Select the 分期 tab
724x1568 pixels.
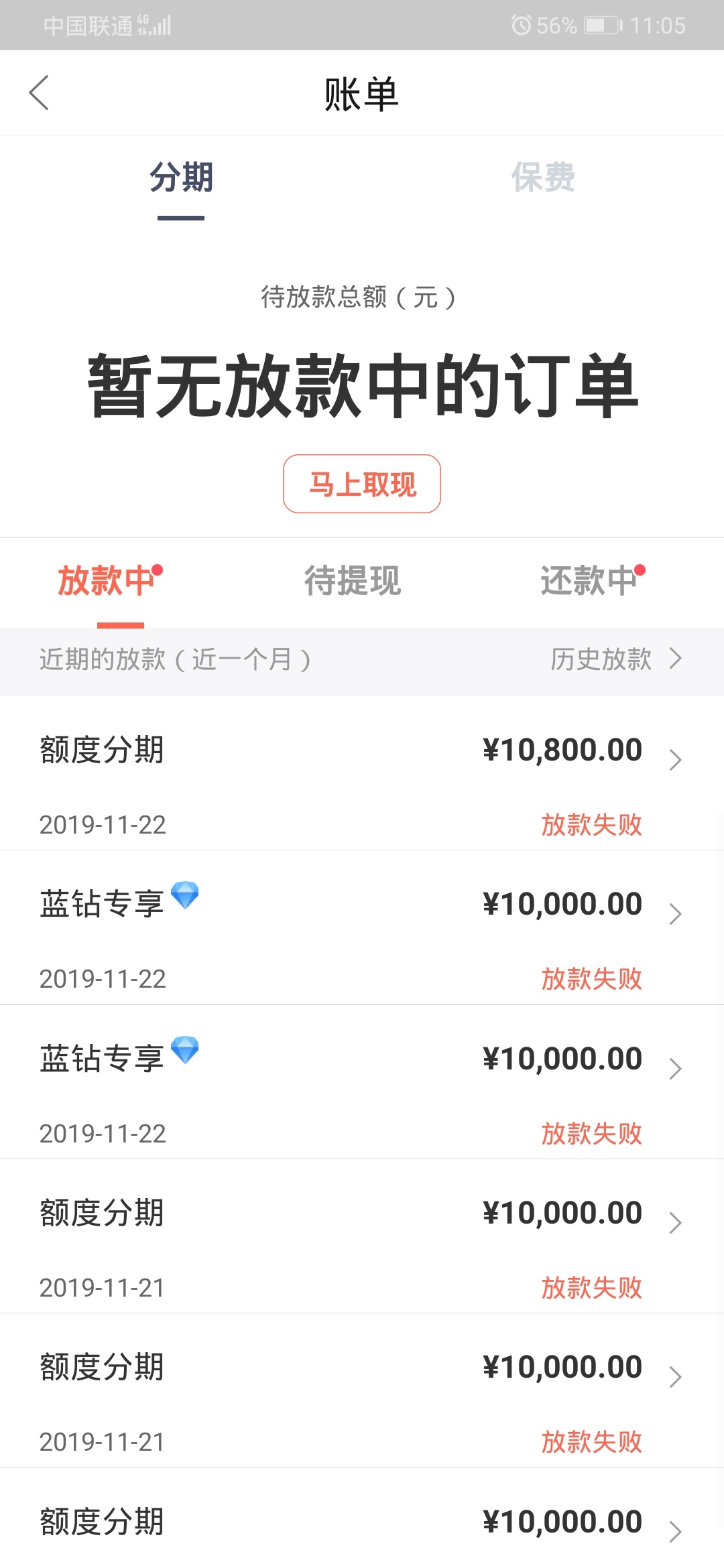click(181, 178)
